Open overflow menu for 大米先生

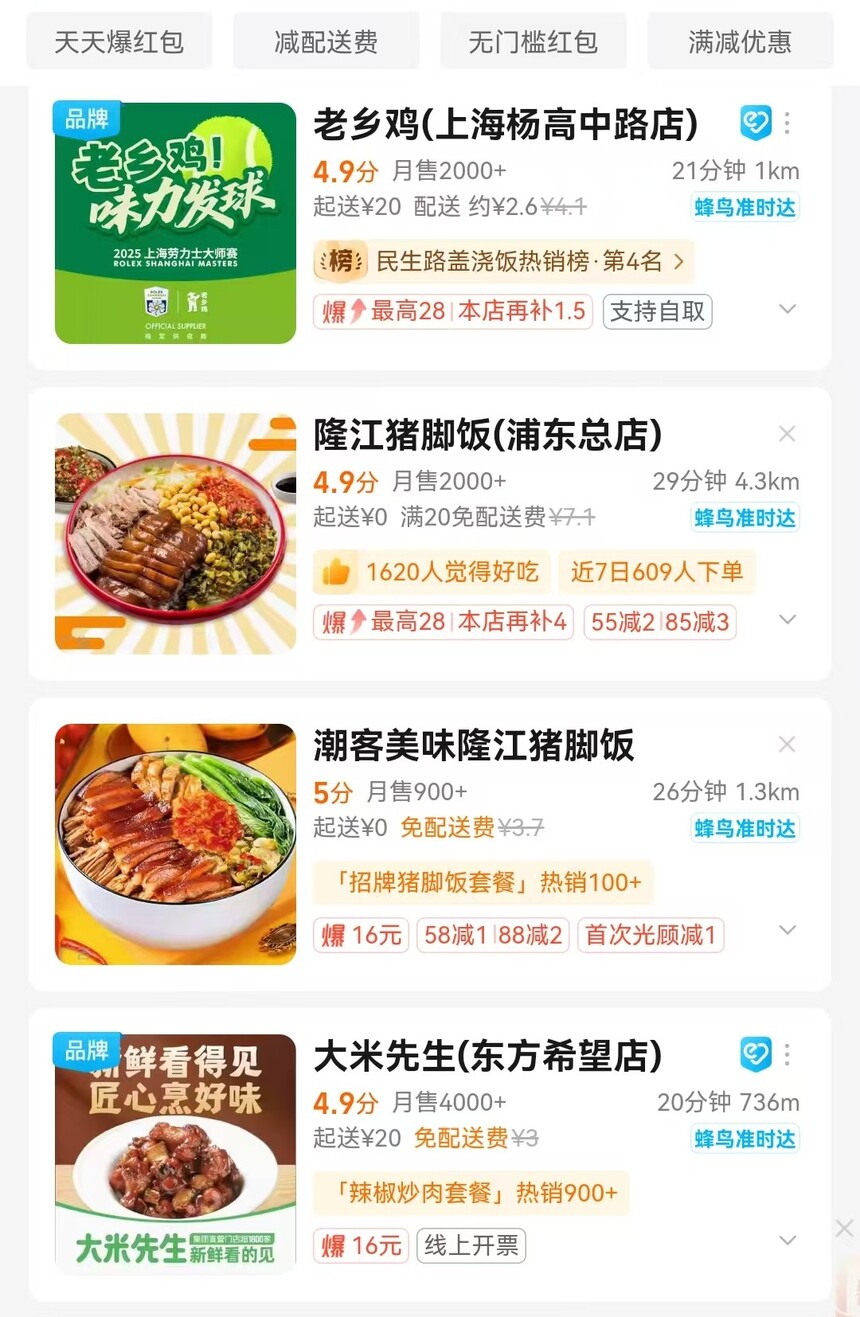[788, 1054]
